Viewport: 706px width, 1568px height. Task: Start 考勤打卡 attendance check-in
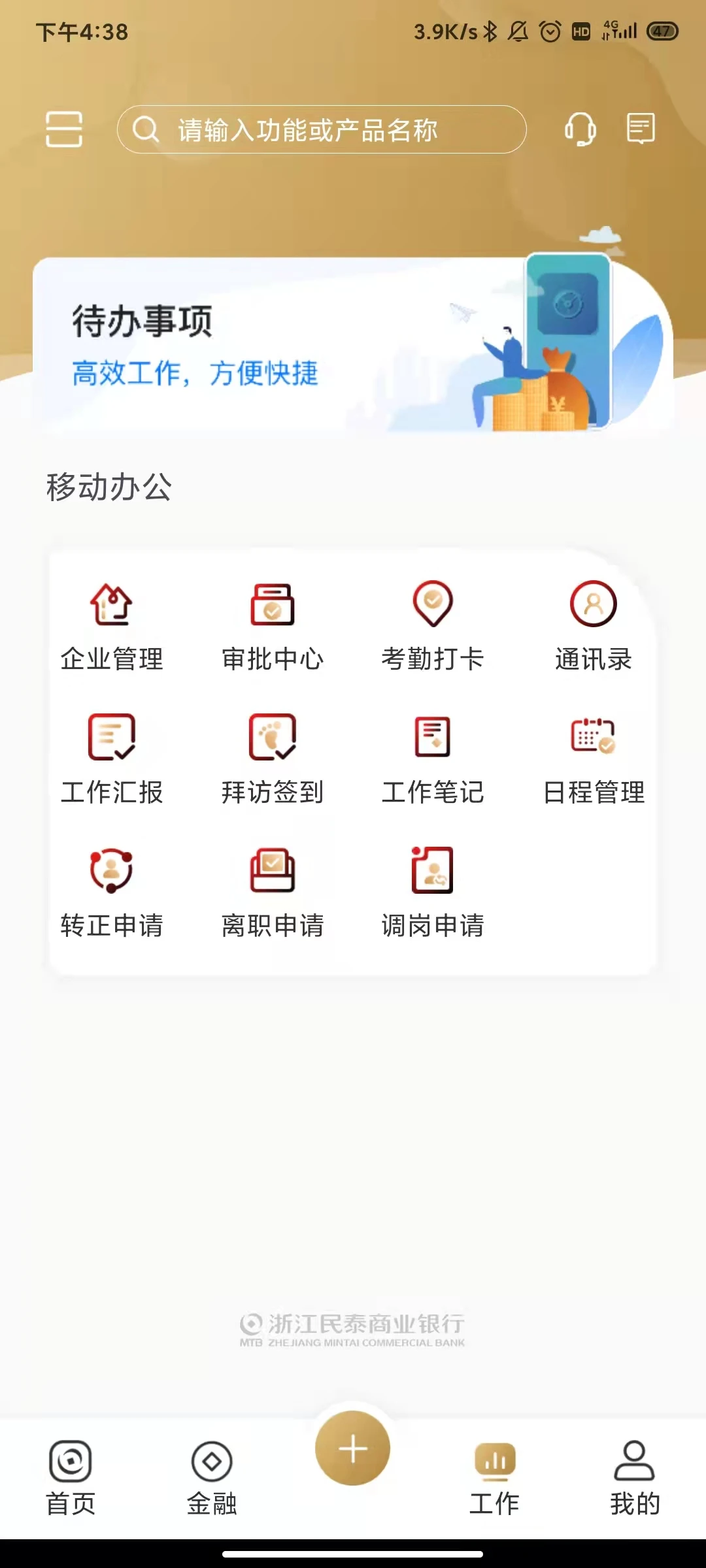tap(433, 624)
